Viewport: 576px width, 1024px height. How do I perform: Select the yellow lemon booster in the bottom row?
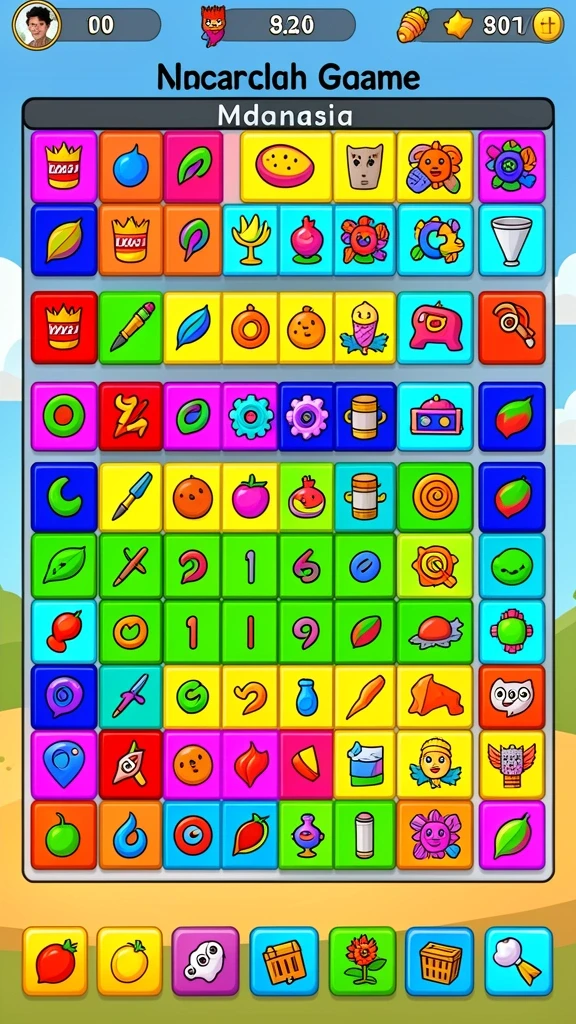coord(129,961)
